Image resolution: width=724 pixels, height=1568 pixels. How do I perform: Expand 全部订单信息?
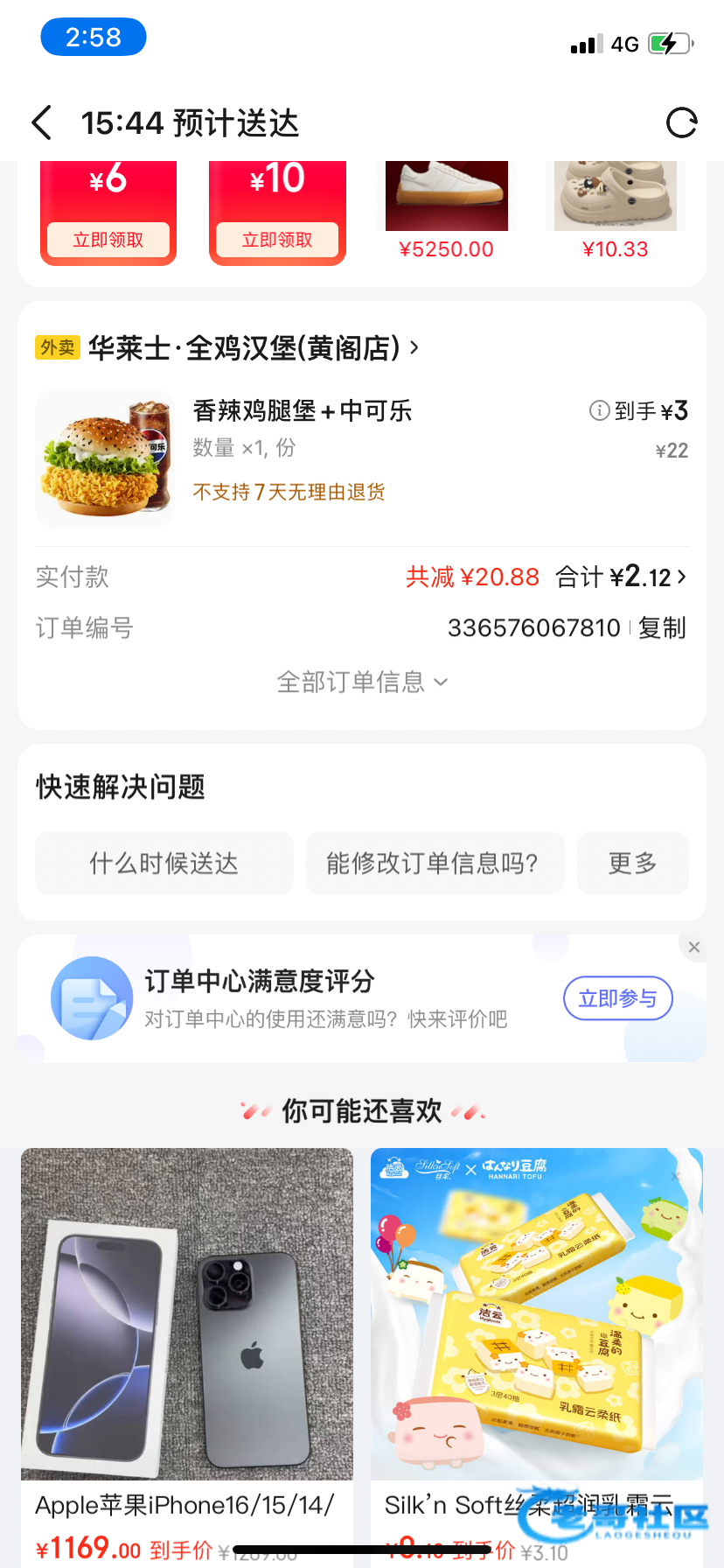[362, 682]
